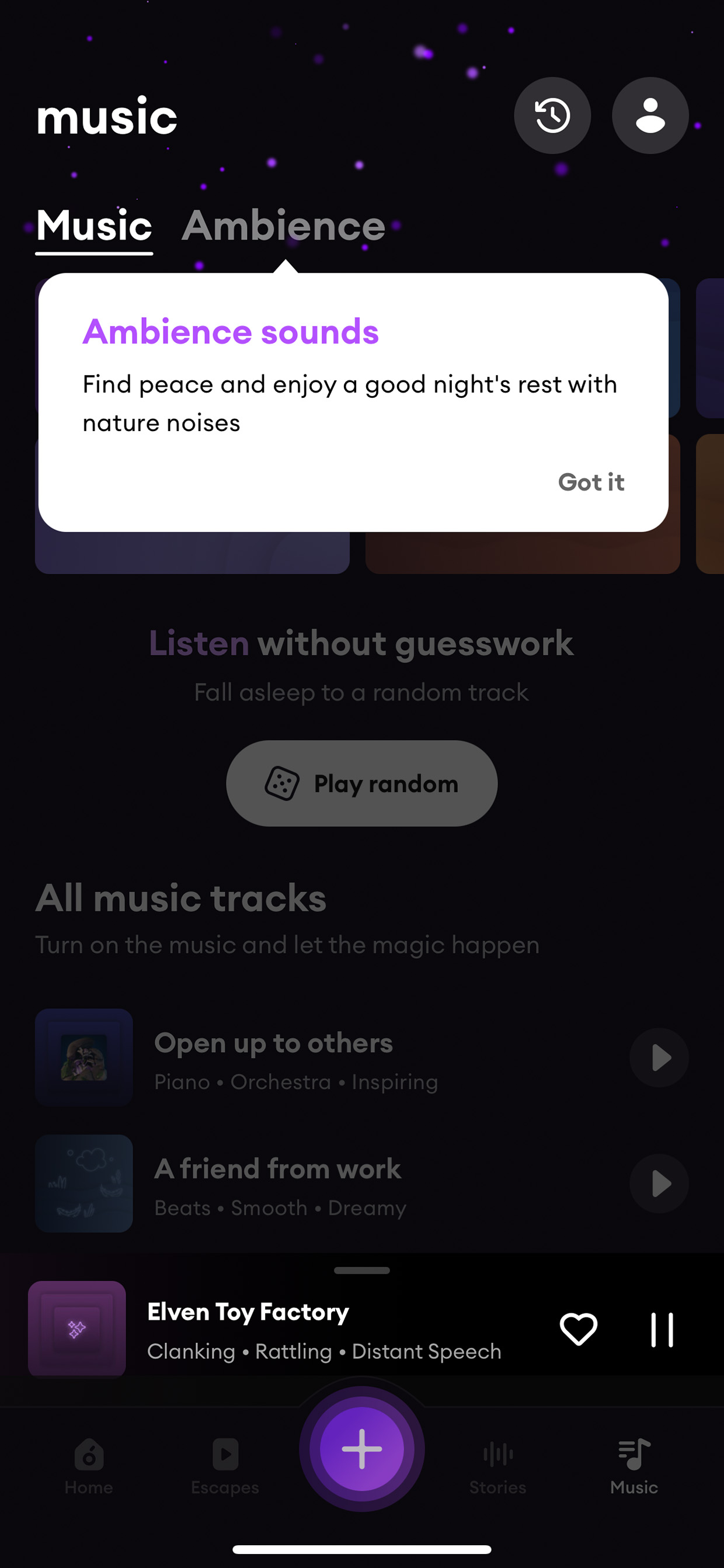Select the Music top tab
Image resolution: width=724 pixels, height=1568 pixels.
[95, 226]
